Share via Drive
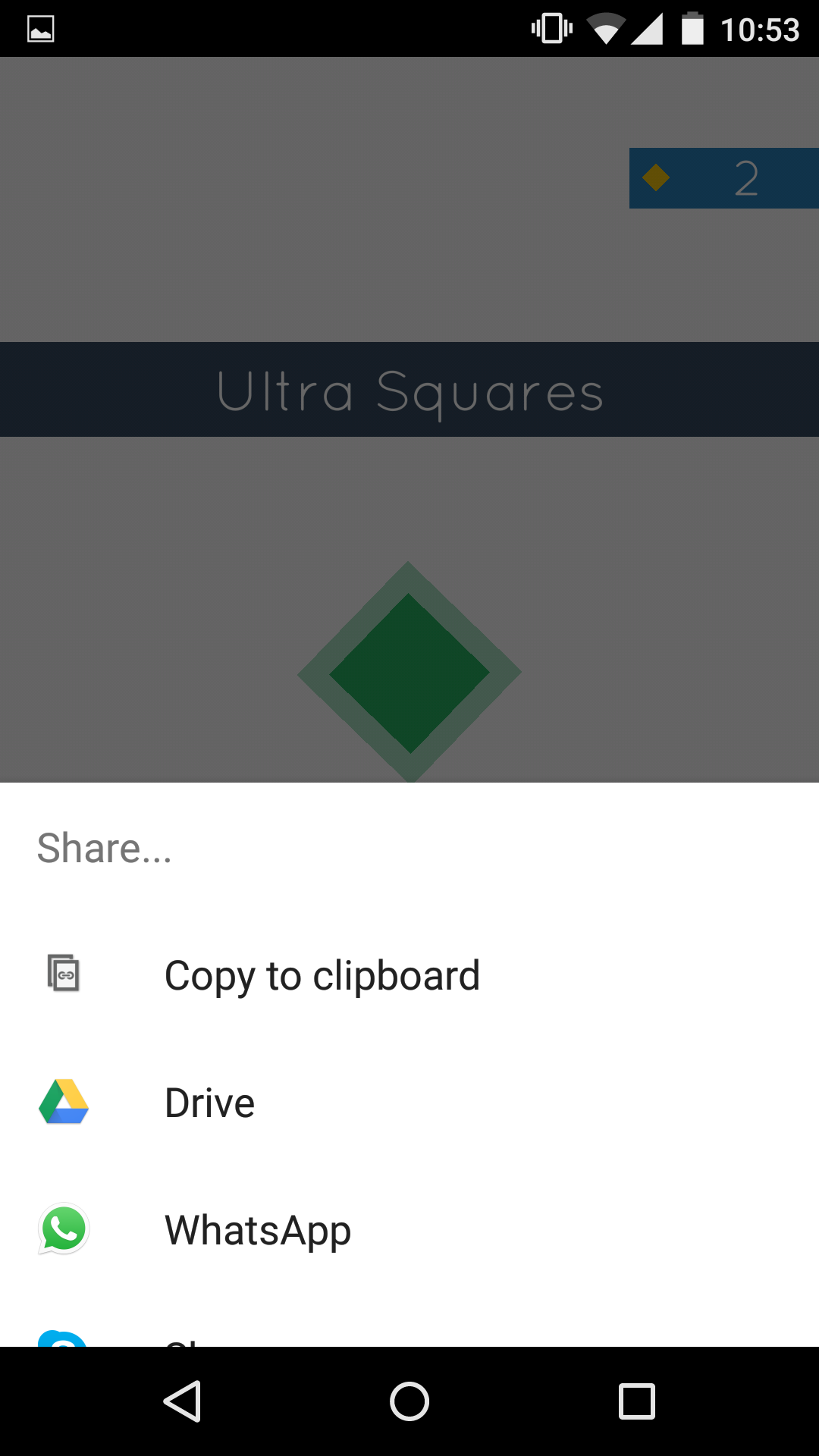 click(209, 1103)
